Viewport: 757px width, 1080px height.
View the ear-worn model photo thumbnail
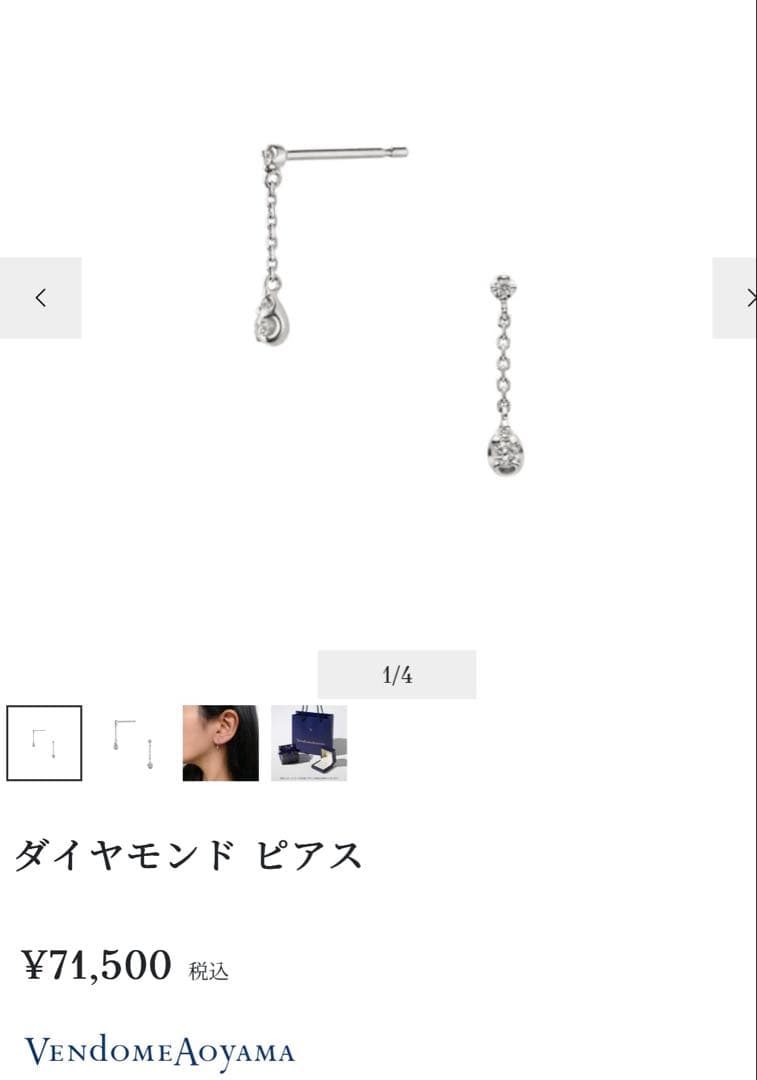(220, 743)
